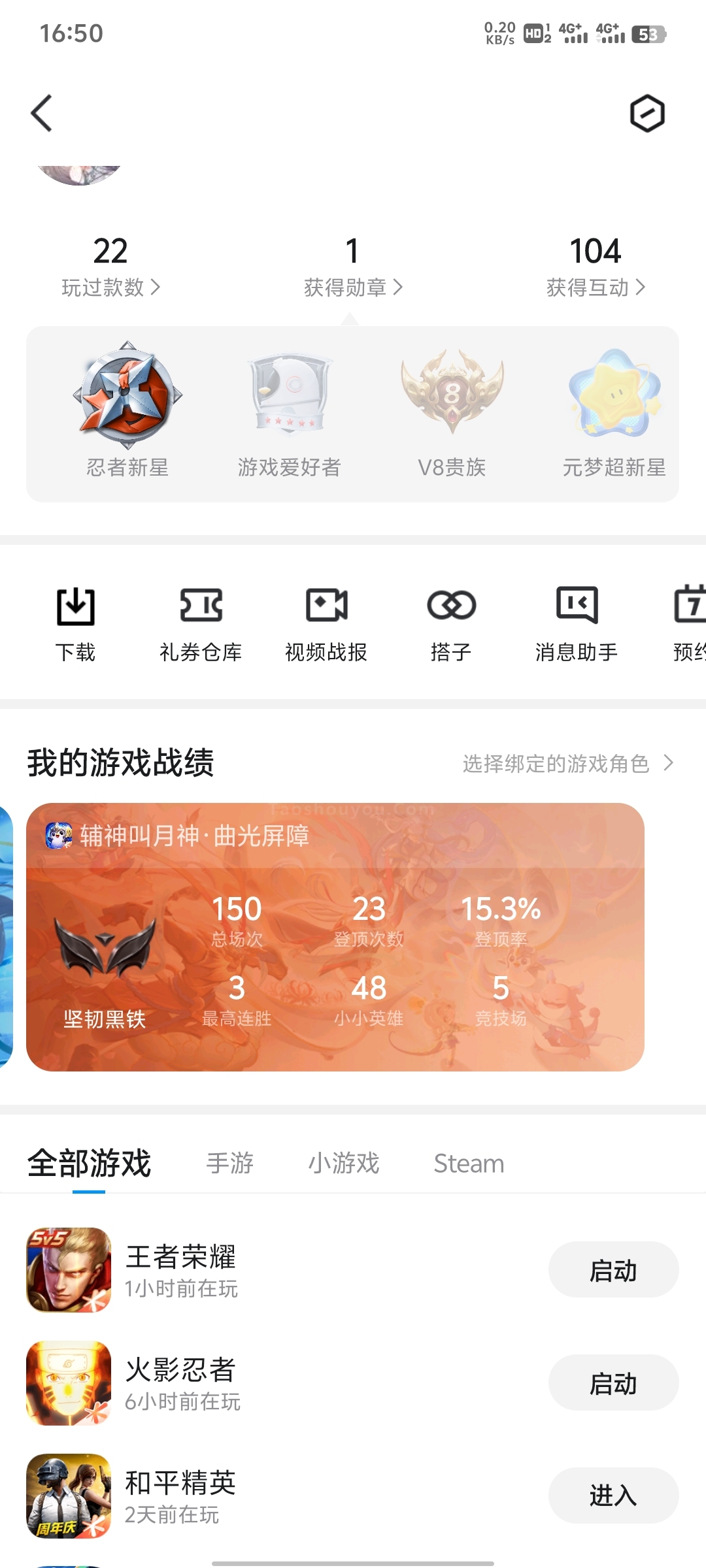This screenshot has width=706, height=1568.
Task: Go back using the top-left arrow
Action: click(x=41, y=113)
